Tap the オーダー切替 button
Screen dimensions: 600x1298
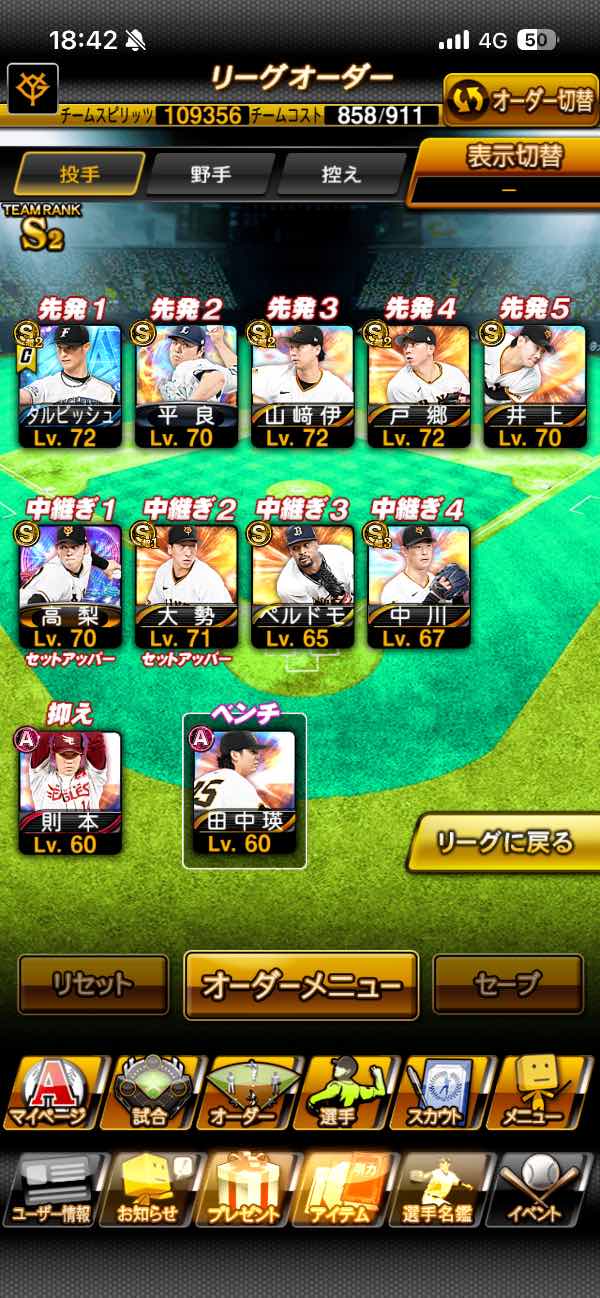pos(520,100)
